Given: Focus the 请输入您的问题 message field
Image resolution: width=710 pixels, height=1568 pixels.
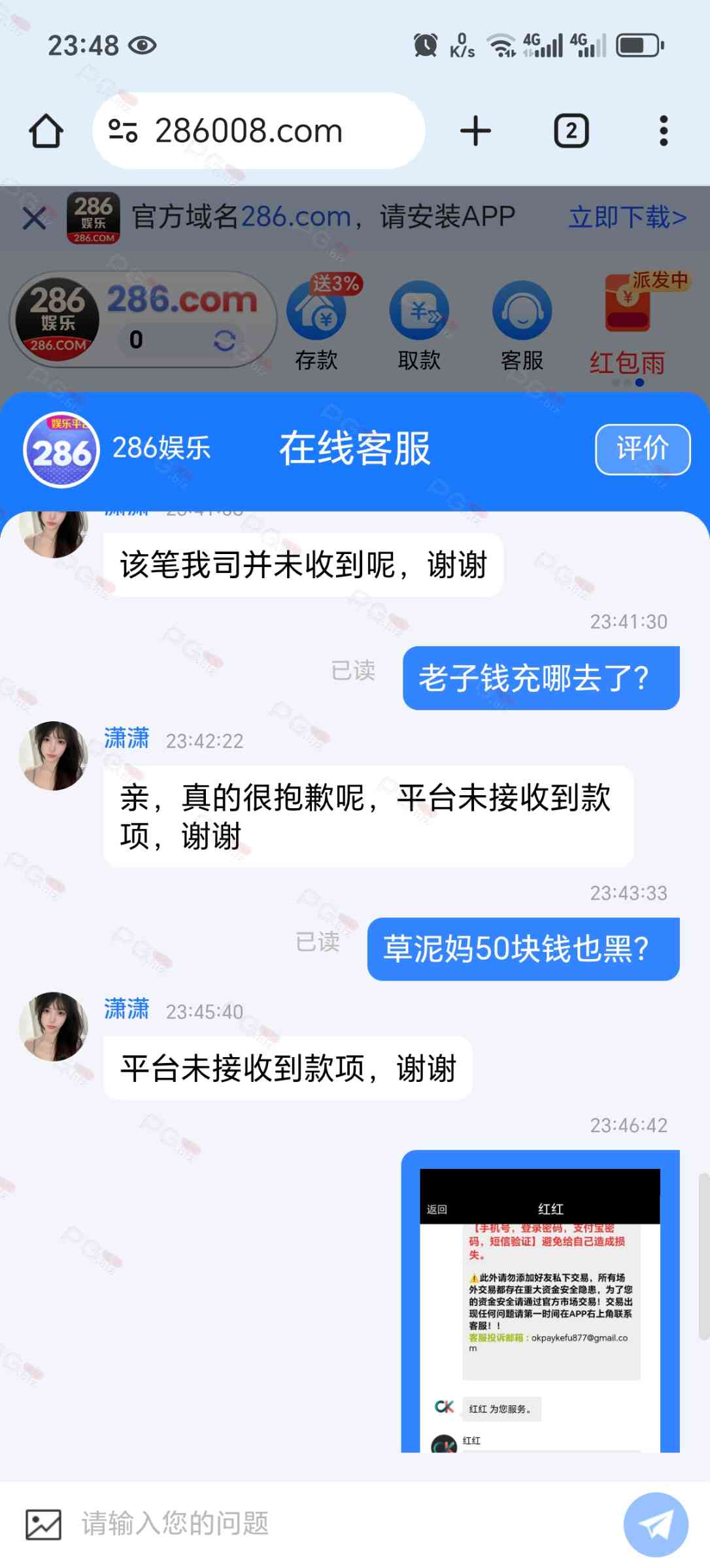Looking at the screenshot, I should pos(327,1524).
